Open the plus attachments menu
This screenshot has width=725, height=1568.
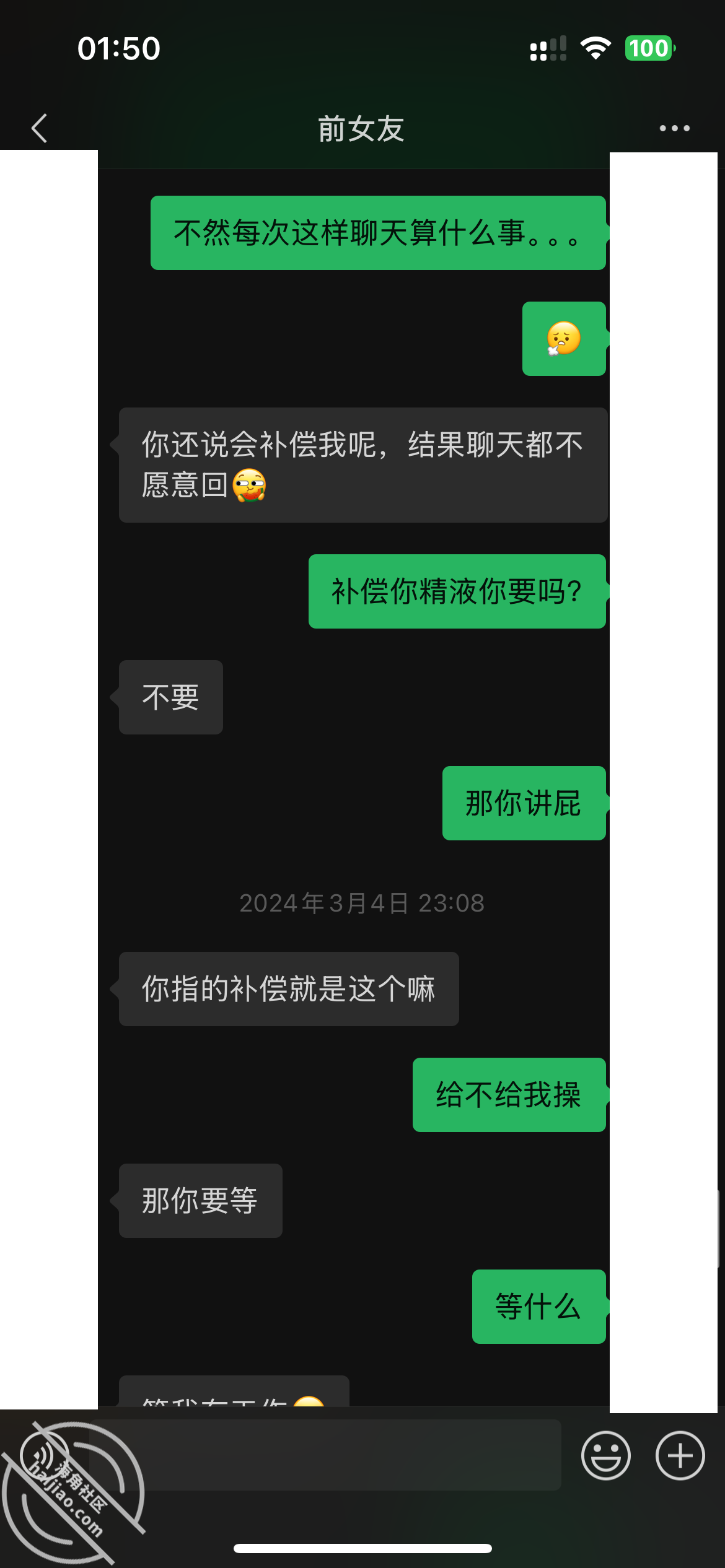click(680, 1455)
